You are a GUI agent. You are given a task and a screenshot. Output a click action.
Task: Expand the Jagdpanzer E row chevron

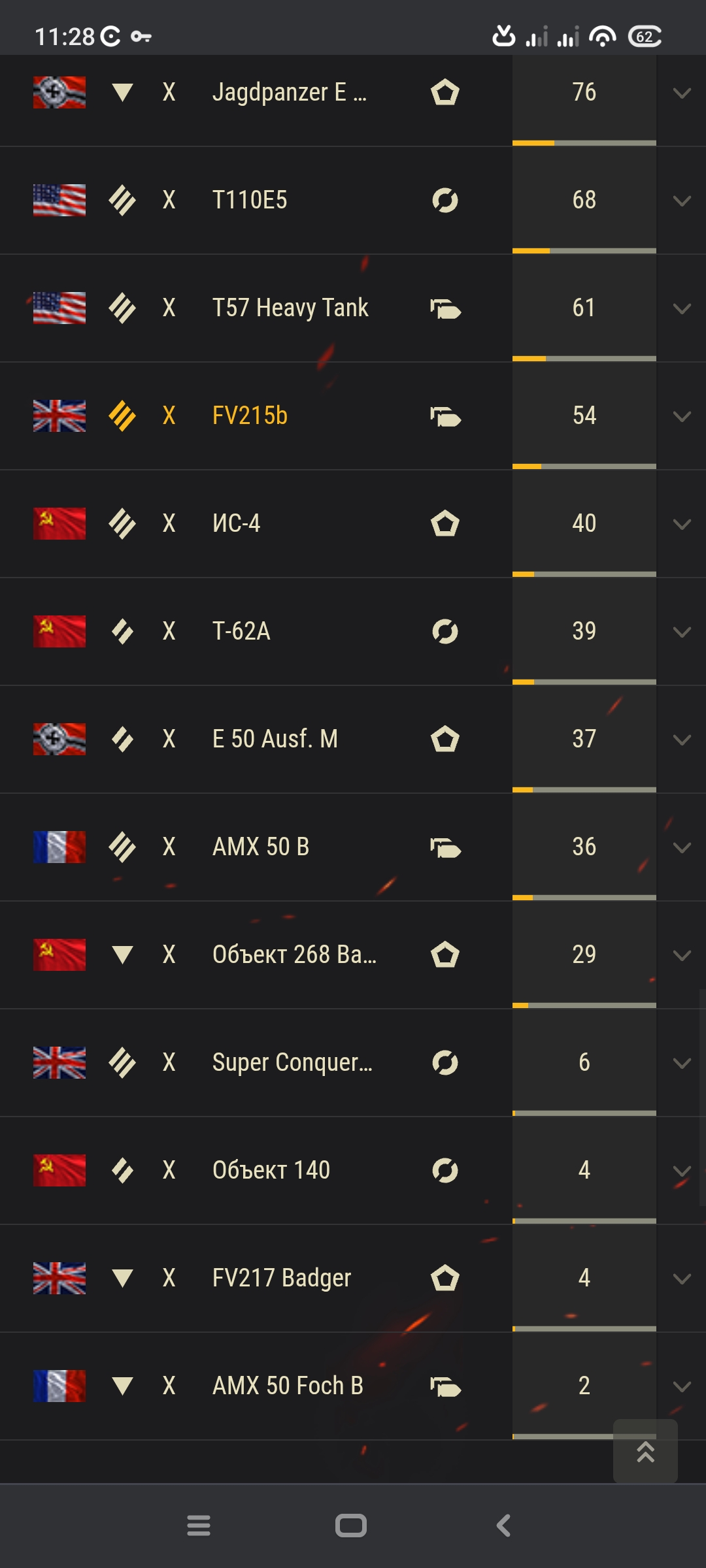682,93
